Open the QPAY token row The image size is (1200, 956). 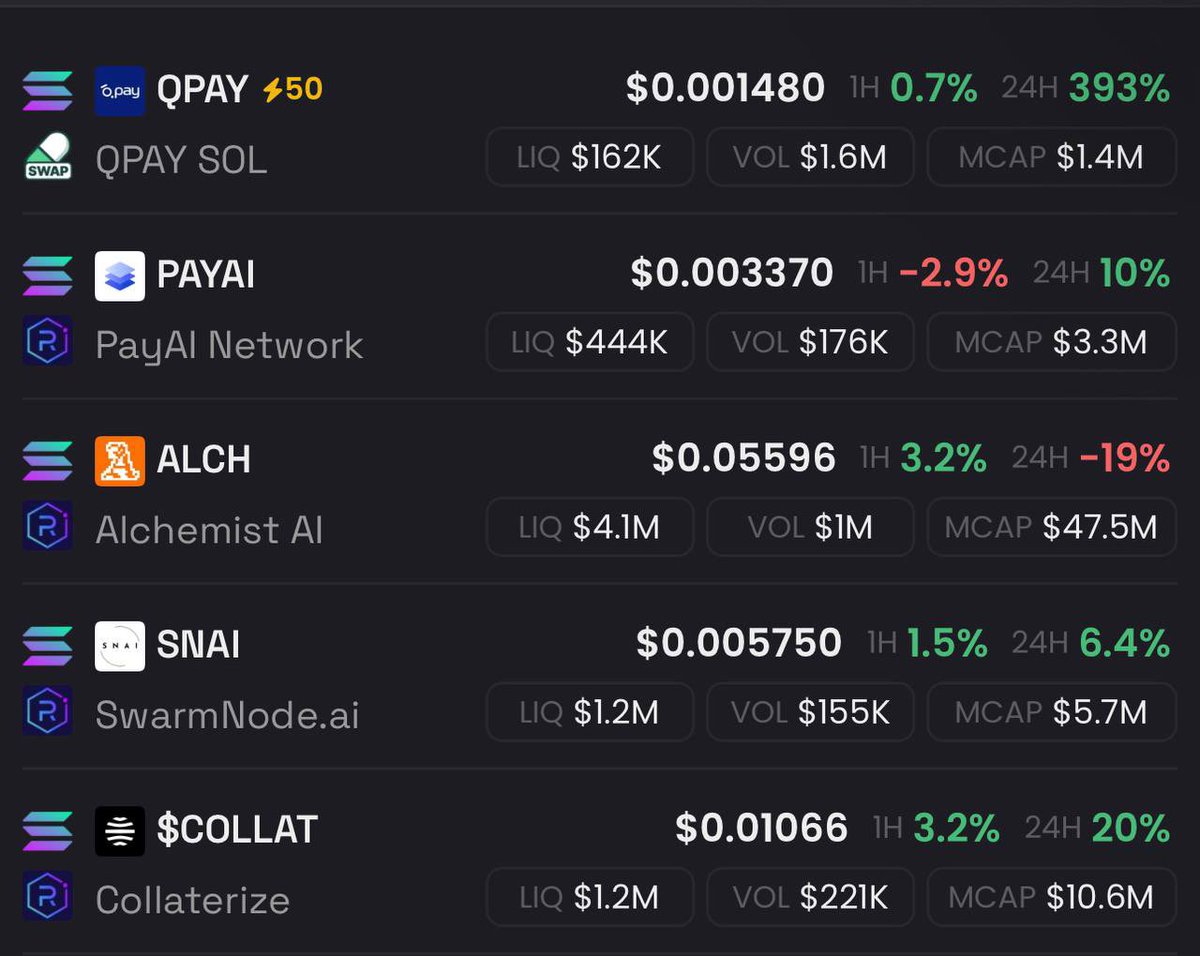[x=203, y=90]
